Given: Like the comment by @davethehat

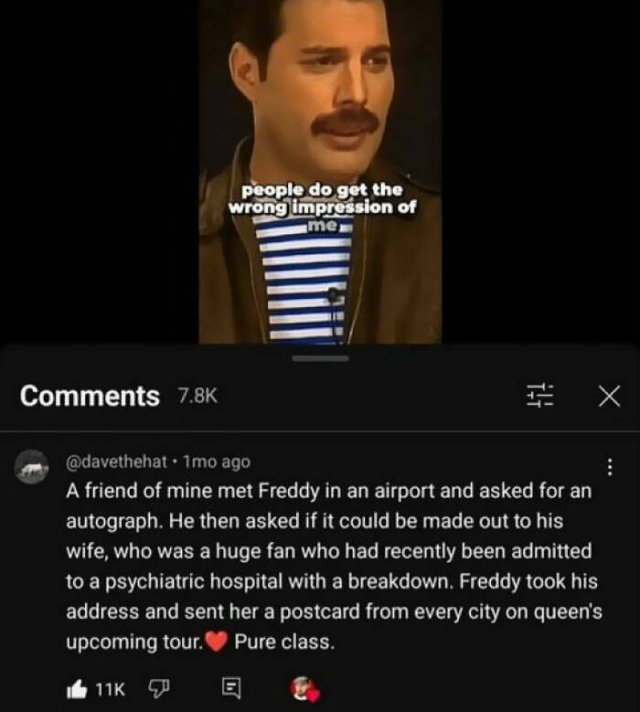Looking at the screenshot, I should (77, 689).
